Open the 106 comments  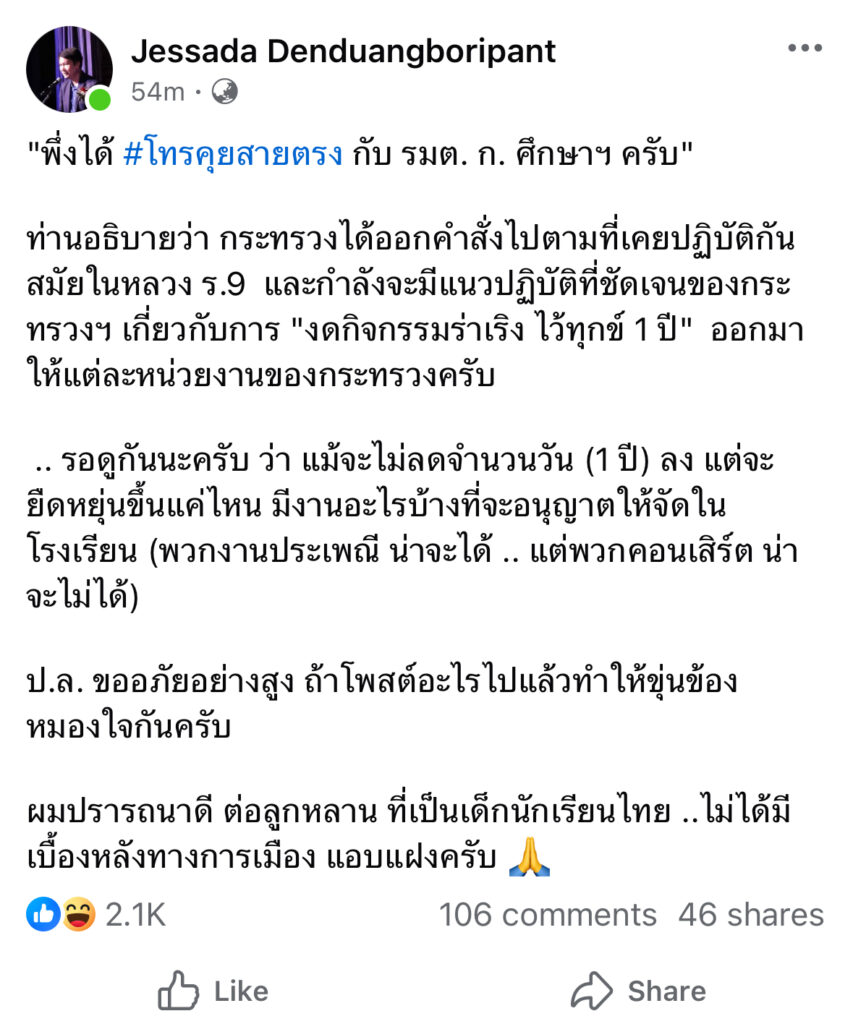click(548, 914)
